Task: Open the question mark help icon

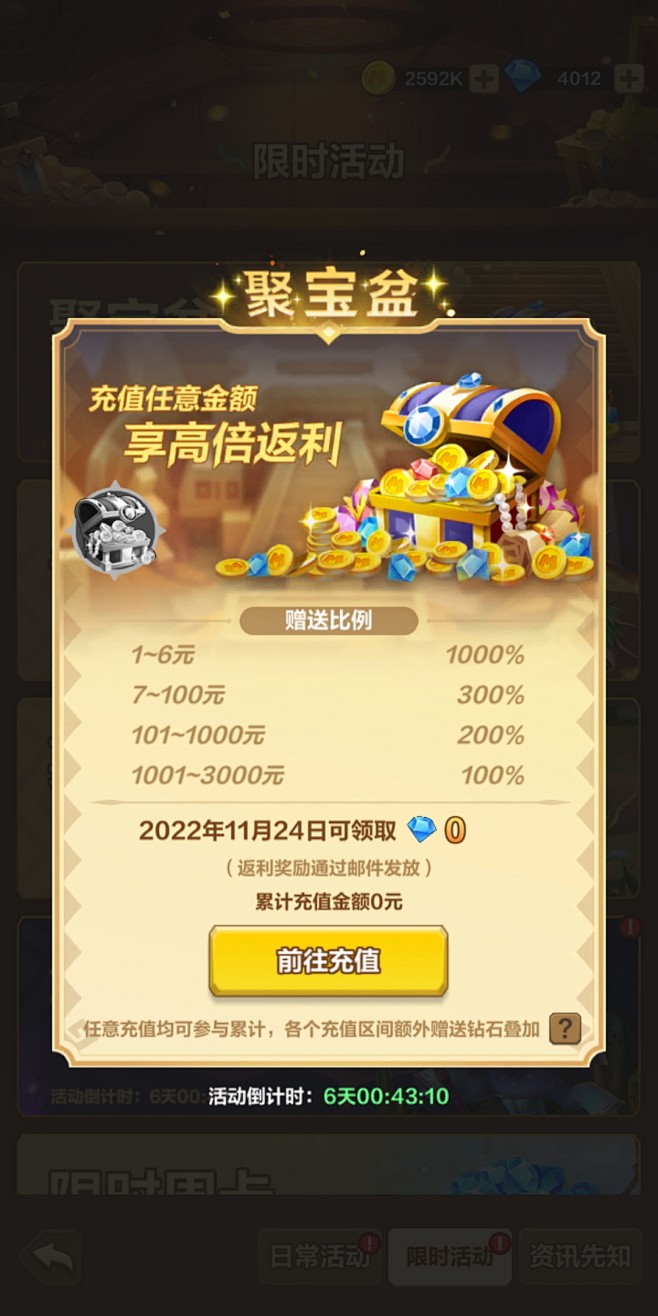Action: (x=565, y=1028)
